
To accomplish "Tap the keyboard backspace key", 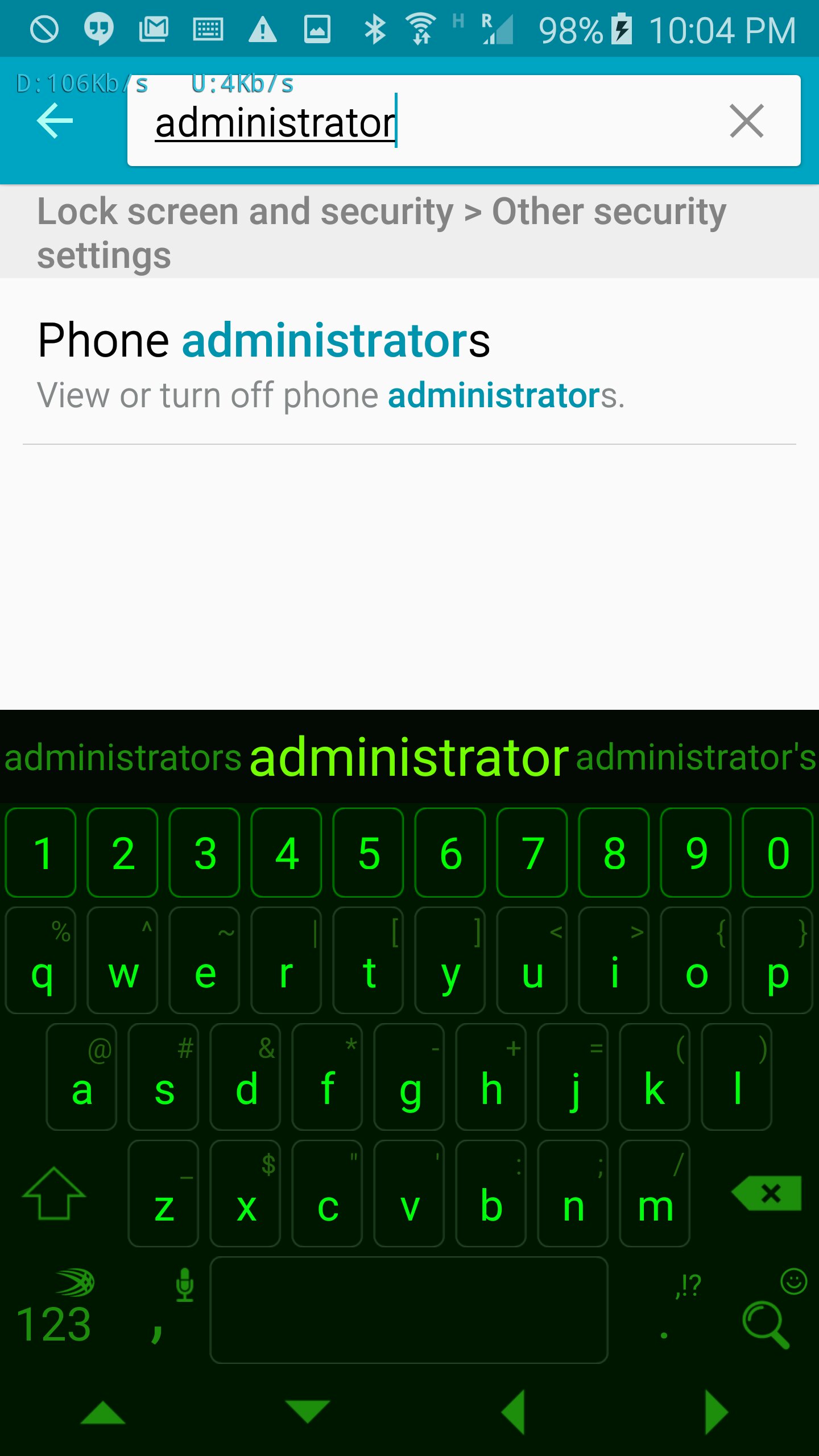I will [x=768, y=1193].
